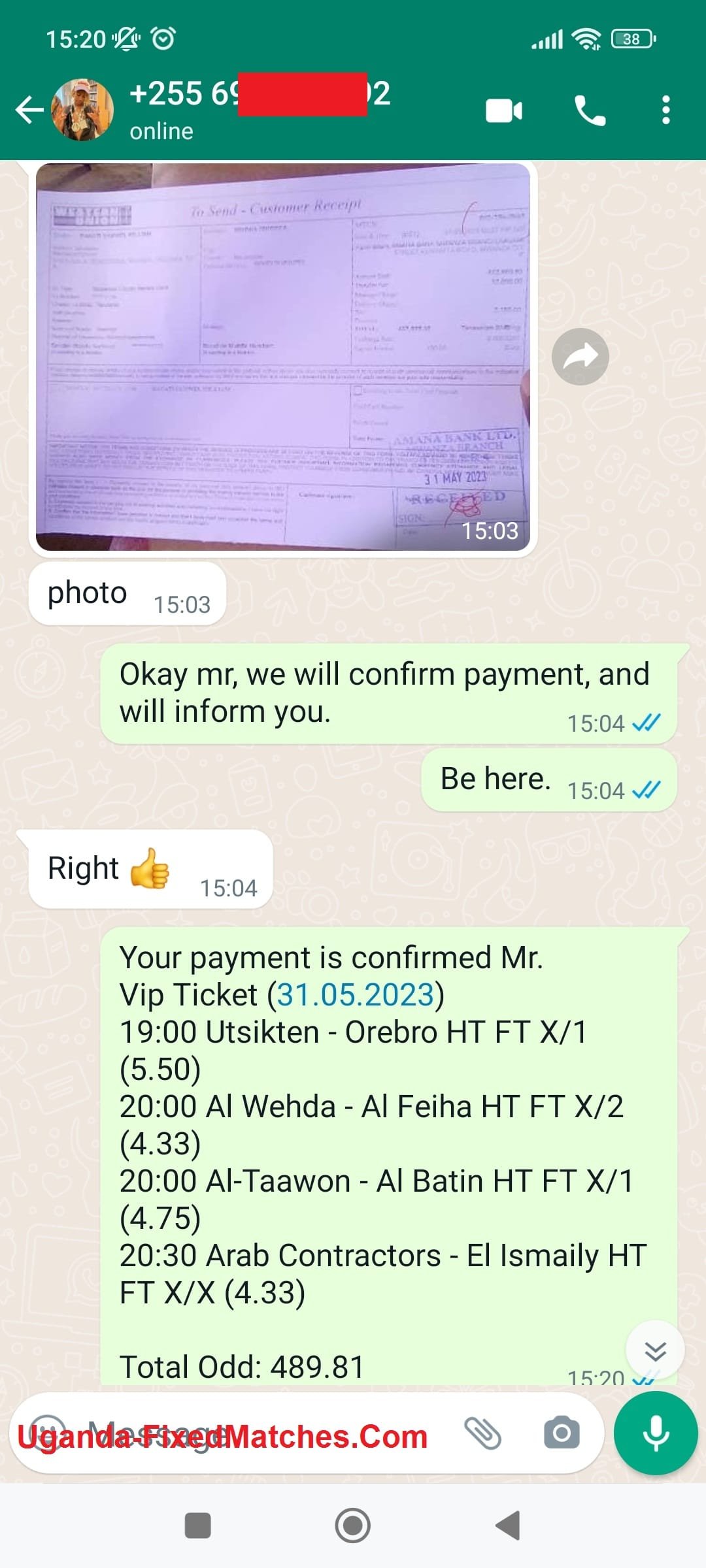Viewport: 706px width, 1568px height.
Task: Tap the system home button
Action: (353, 1526)
